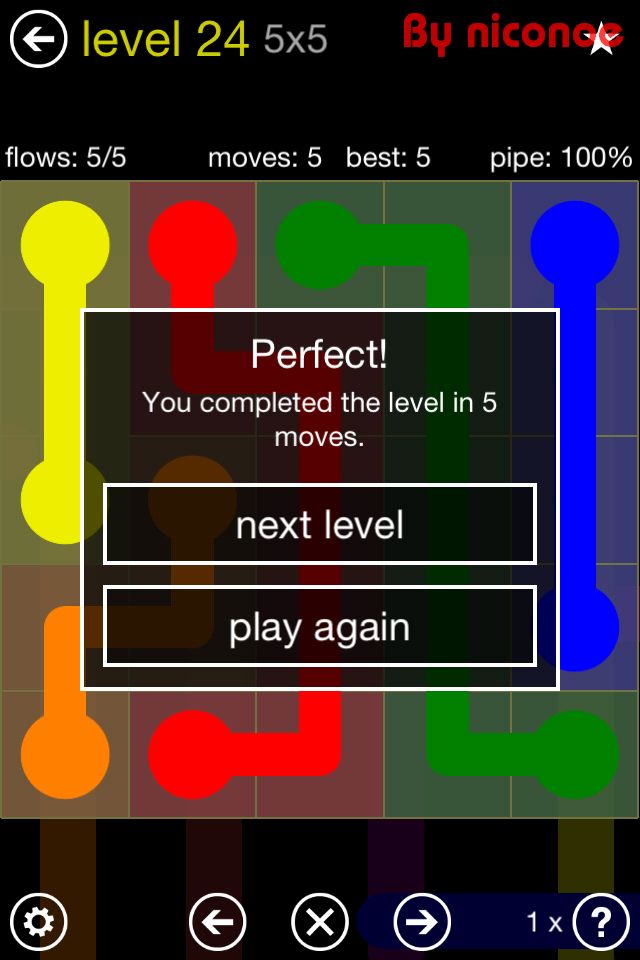Go to previous level with left arrow
The width and height of the screenshot is (640, 960).
coord(217,921)
